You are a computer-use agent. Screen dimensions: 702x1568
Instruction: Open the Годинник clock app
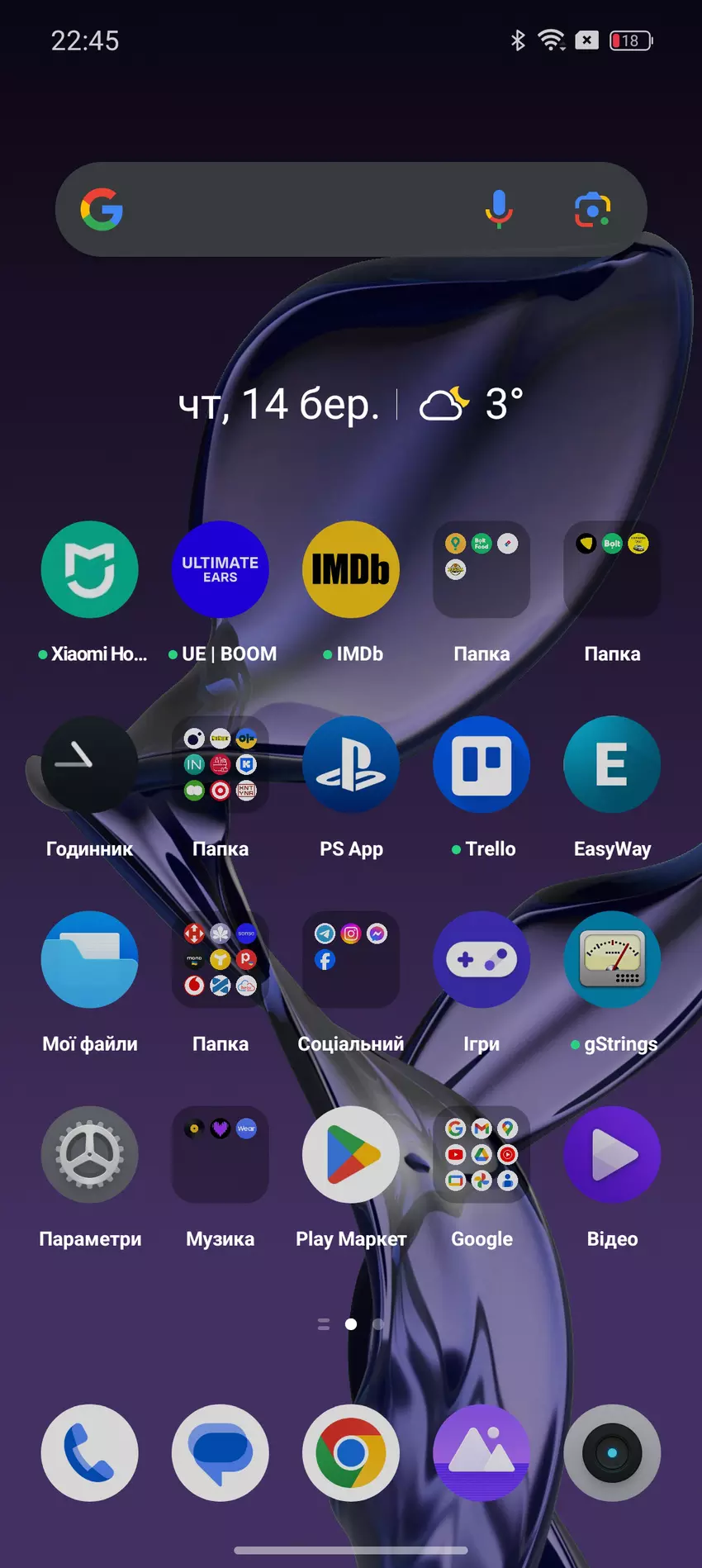coord(89,765)
